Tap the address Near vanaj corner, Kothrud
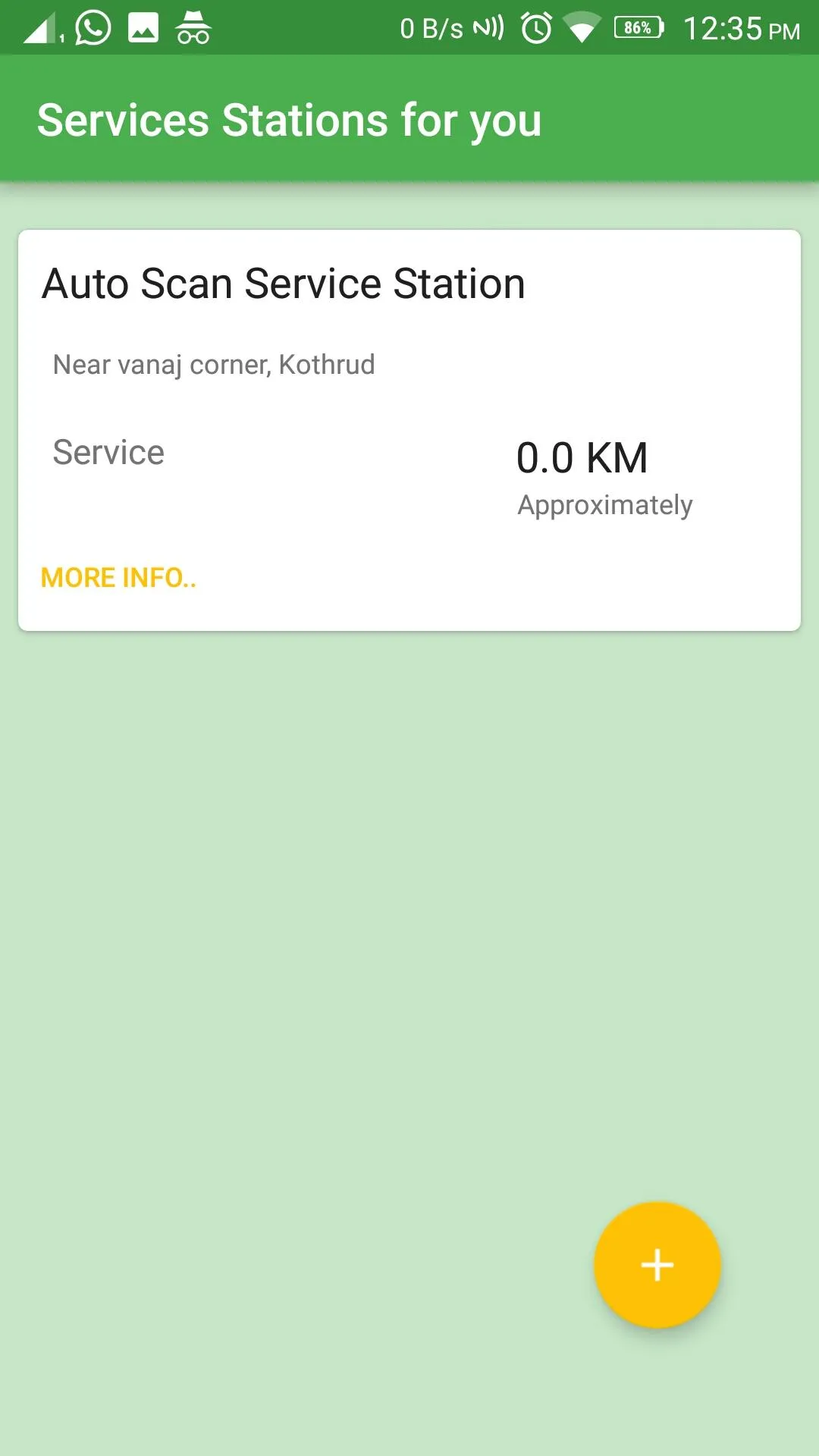Image resolution: width=819 pixels, height=1456 pixels. 213,364
